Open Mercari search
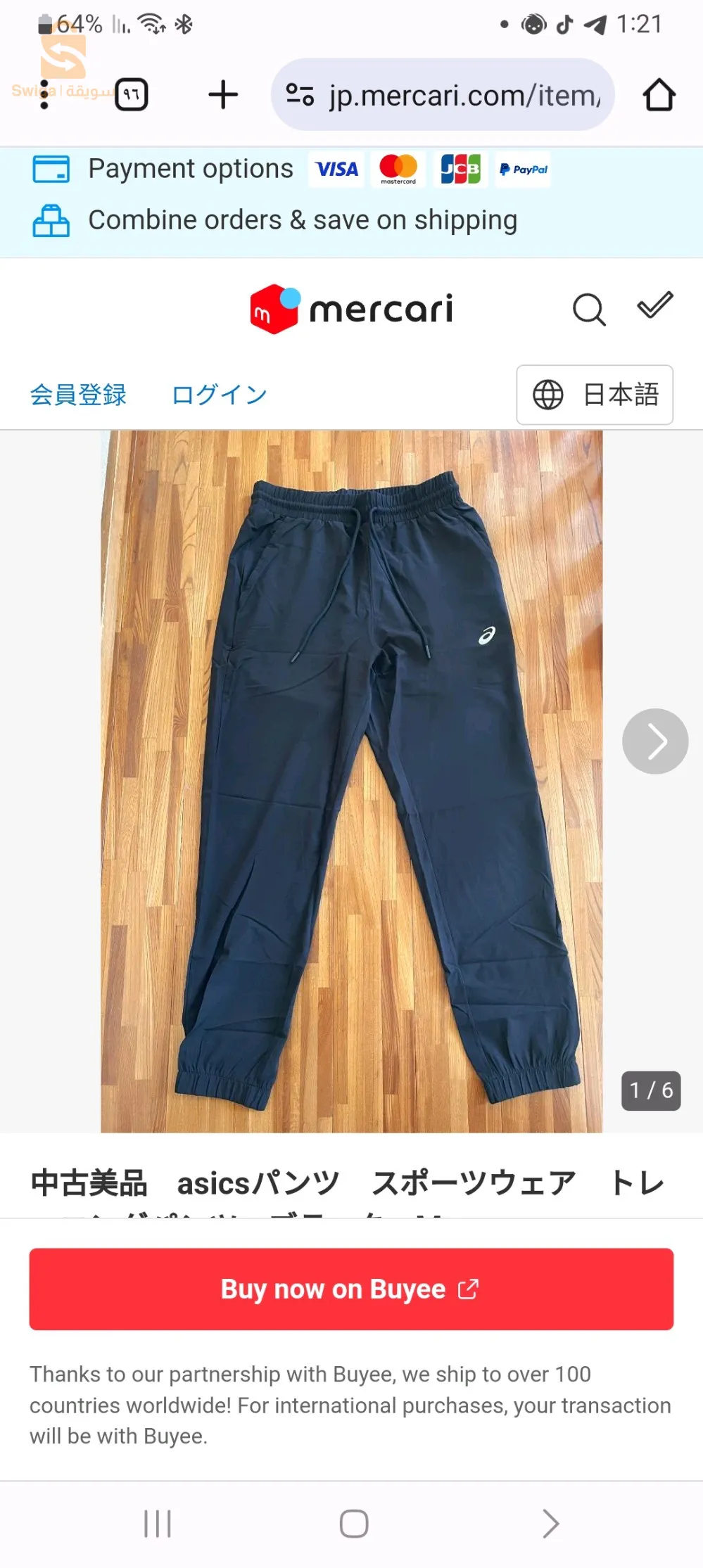This screenshot has height=1568, width=703. [x=588, y=309]
